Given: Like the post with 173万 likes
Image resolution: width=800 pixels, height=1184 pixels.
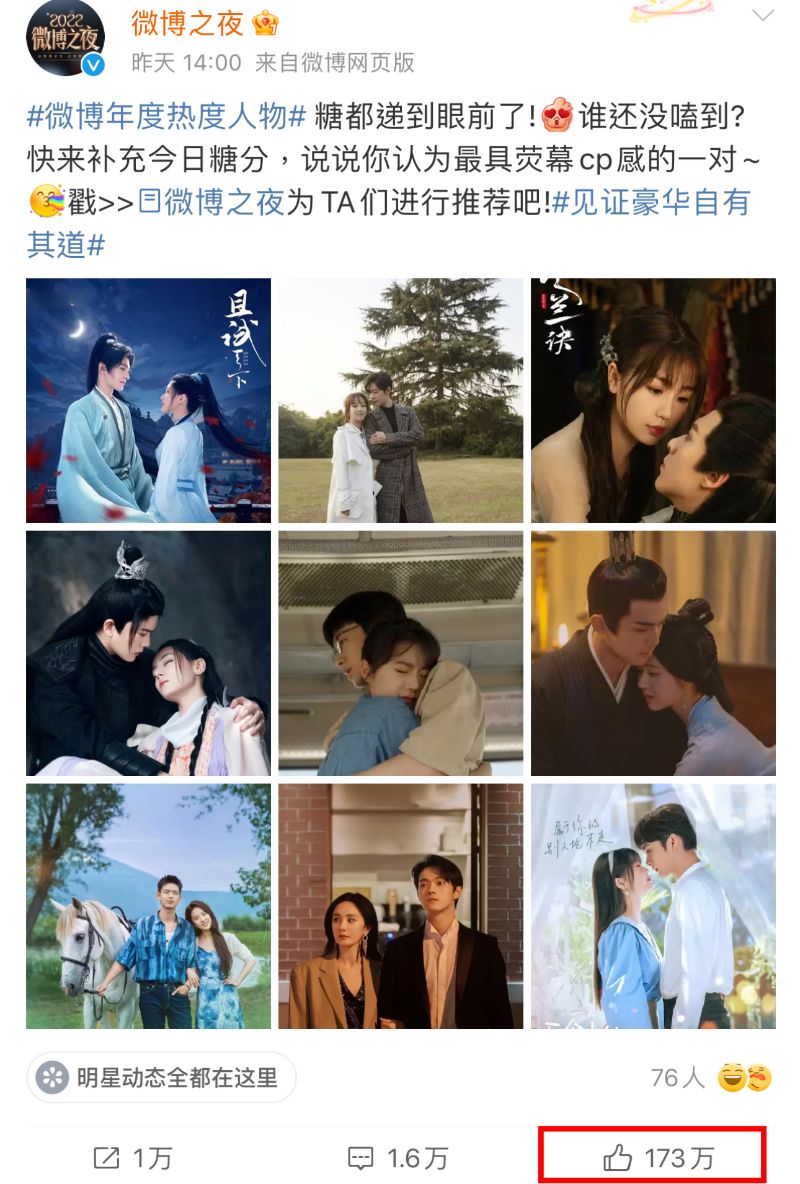Looking at the screenshot, I should 659,1158.
